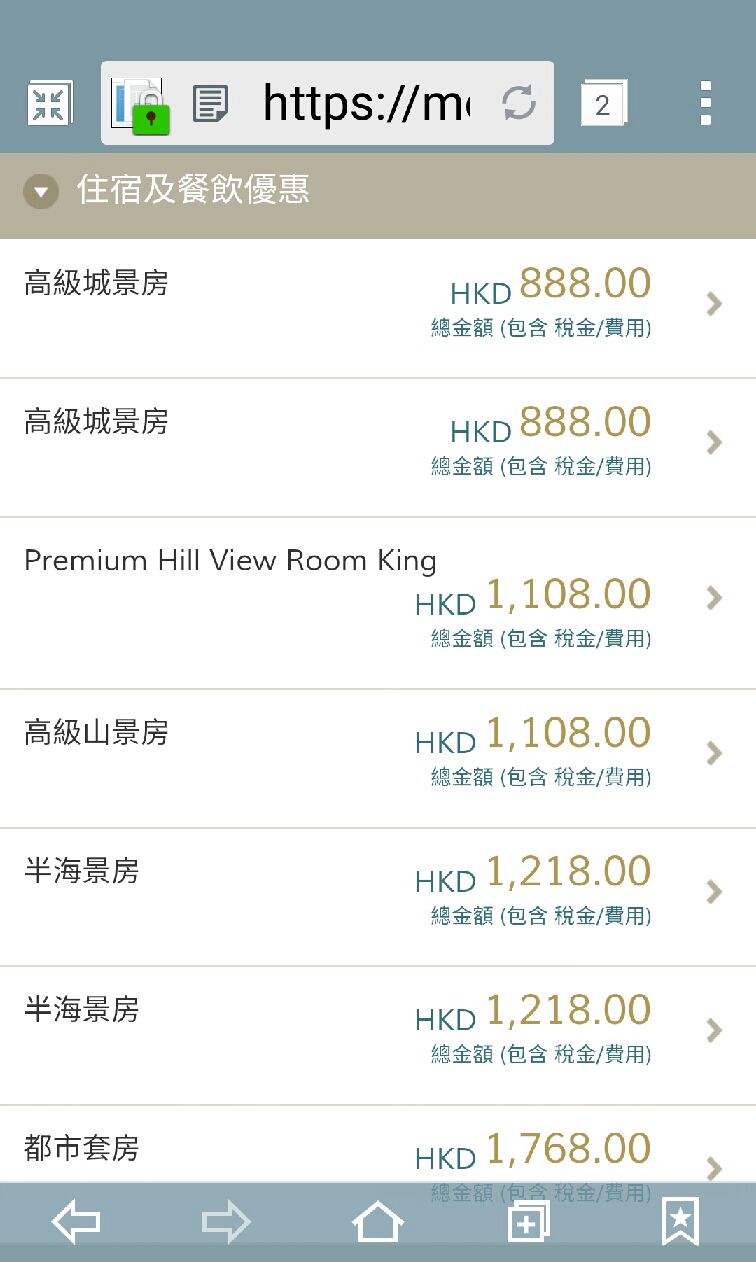Exit fullscreen with the shrink icon

[48, 103]
